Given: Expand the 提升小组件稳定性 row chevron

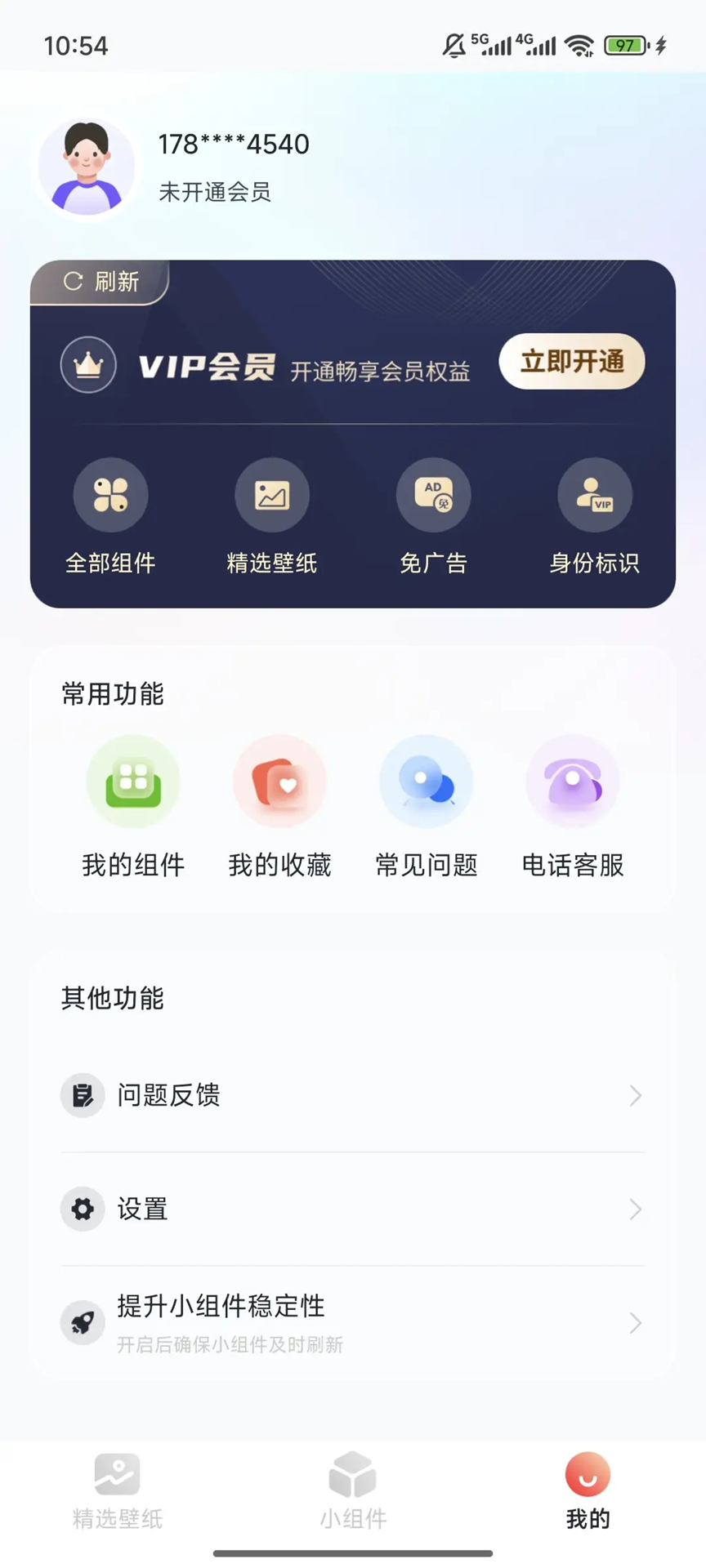Looking at the screenshot, I should [637, 1321].
